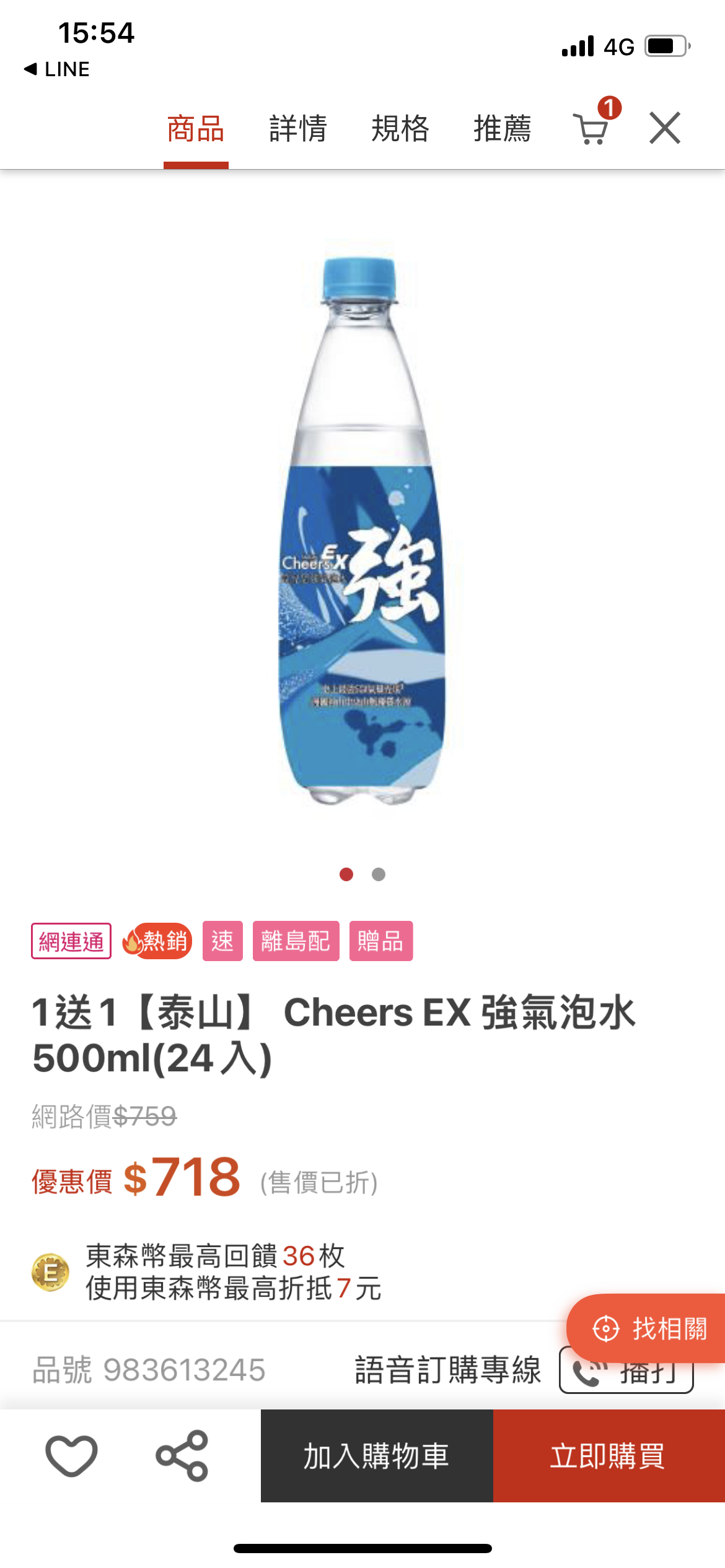Open the shopping cart

click(592, 128)
